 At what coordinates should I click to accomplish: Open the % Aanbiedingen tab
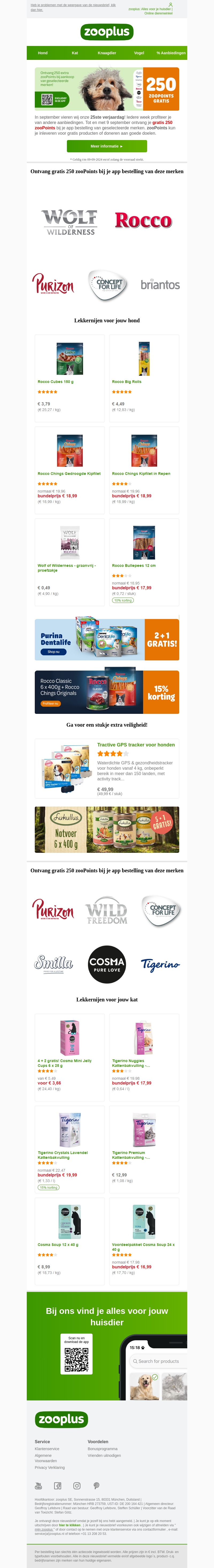(x=171, y=53)
